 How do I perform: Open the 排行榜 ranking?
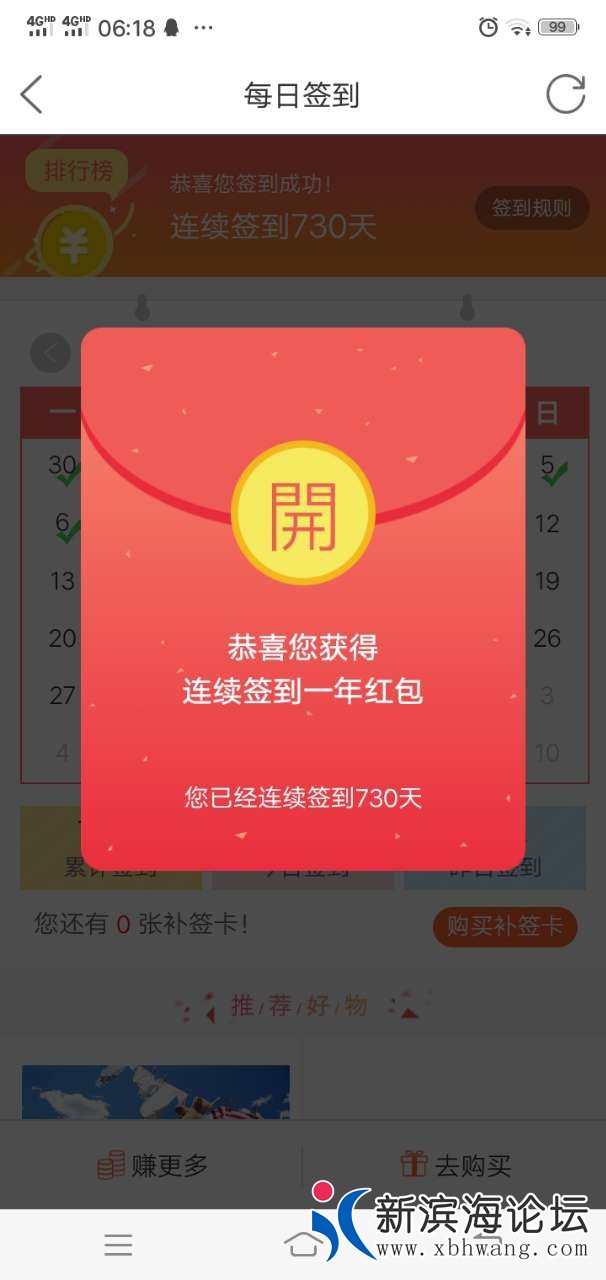[x=78, y=171]
